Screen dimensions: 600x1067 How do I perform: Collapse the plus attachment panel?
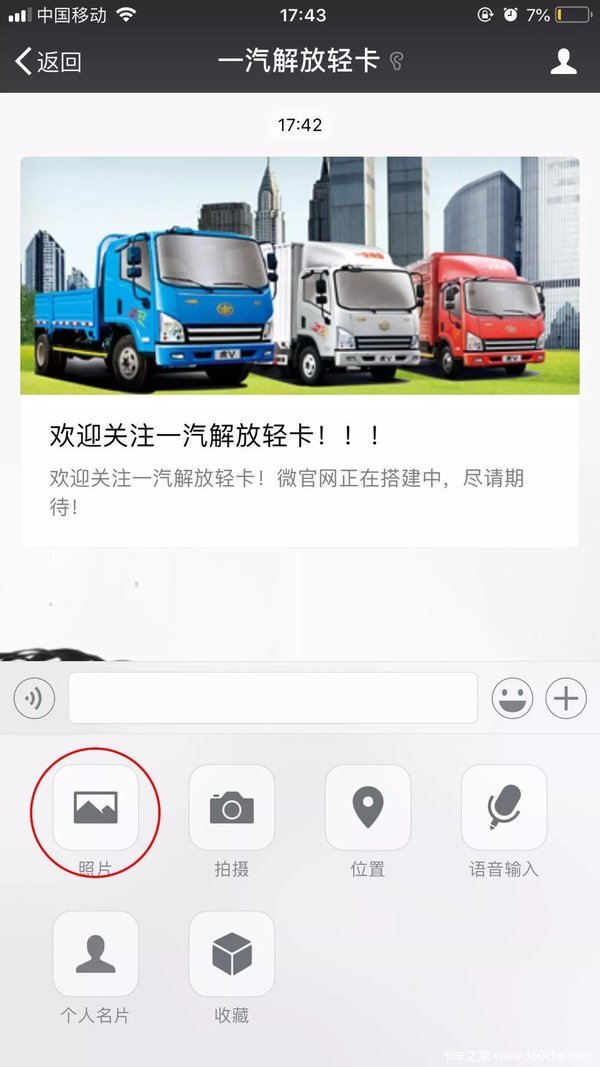tap(566, 698)
